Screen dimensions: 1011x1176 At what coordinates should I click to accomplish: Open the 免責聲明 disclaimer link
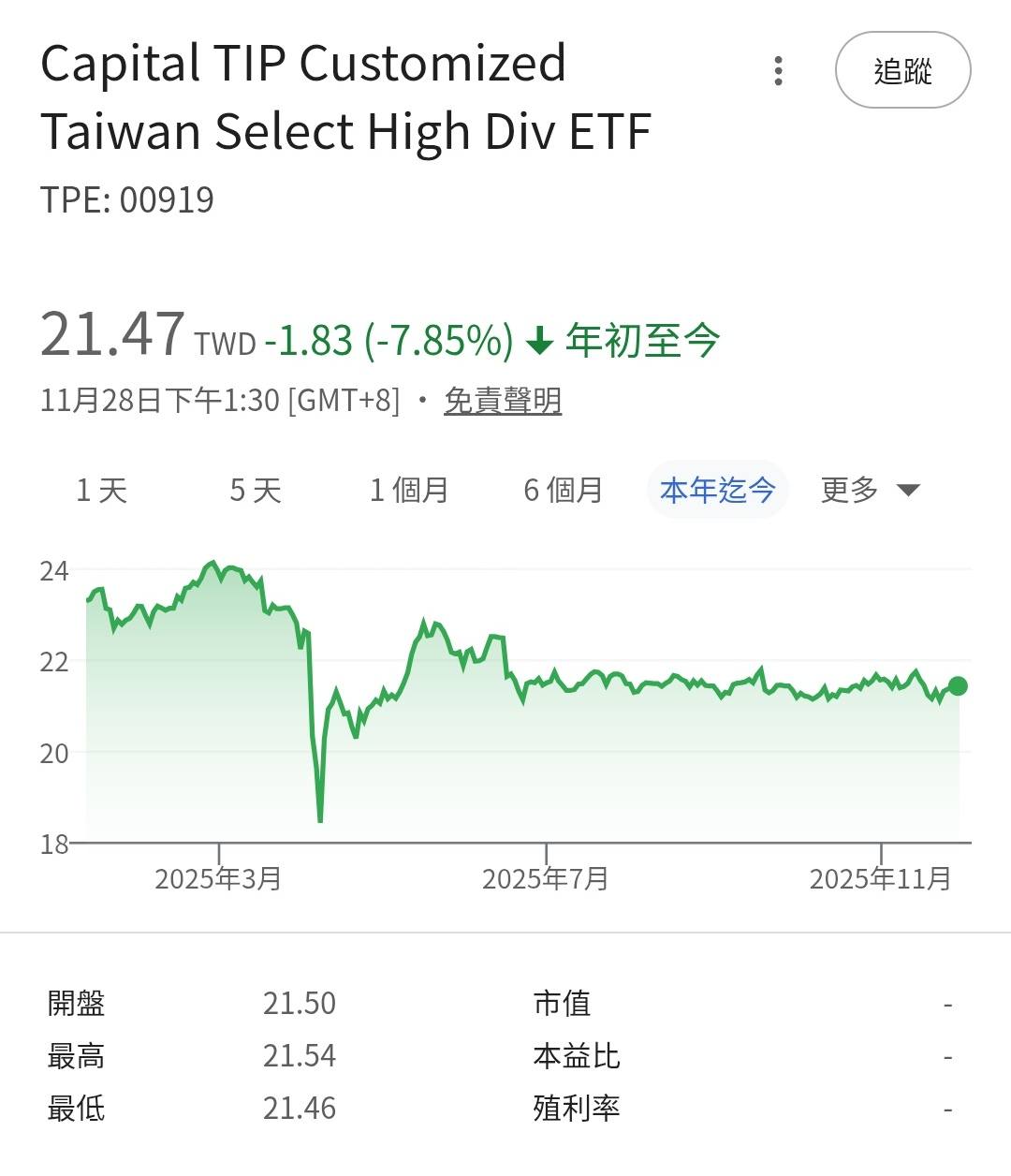[503, 401]
